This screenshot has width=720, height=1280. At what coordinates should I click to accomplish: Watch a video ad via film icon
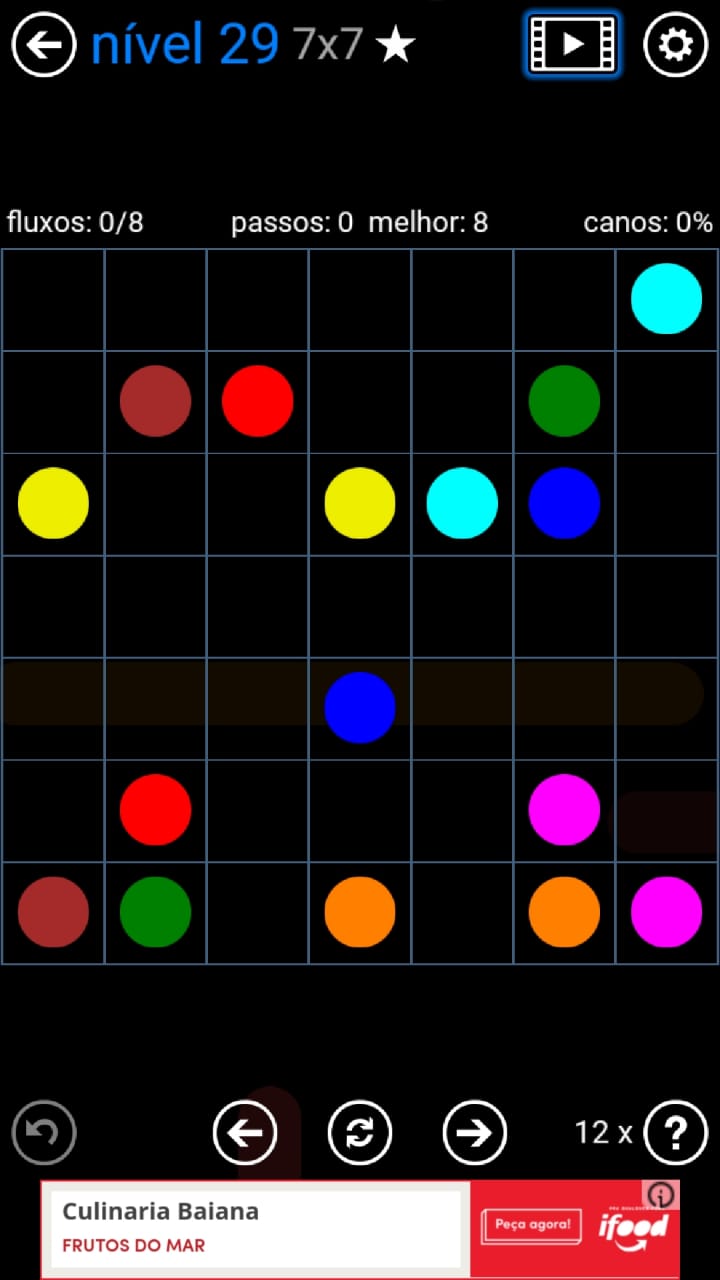point(572,44)
